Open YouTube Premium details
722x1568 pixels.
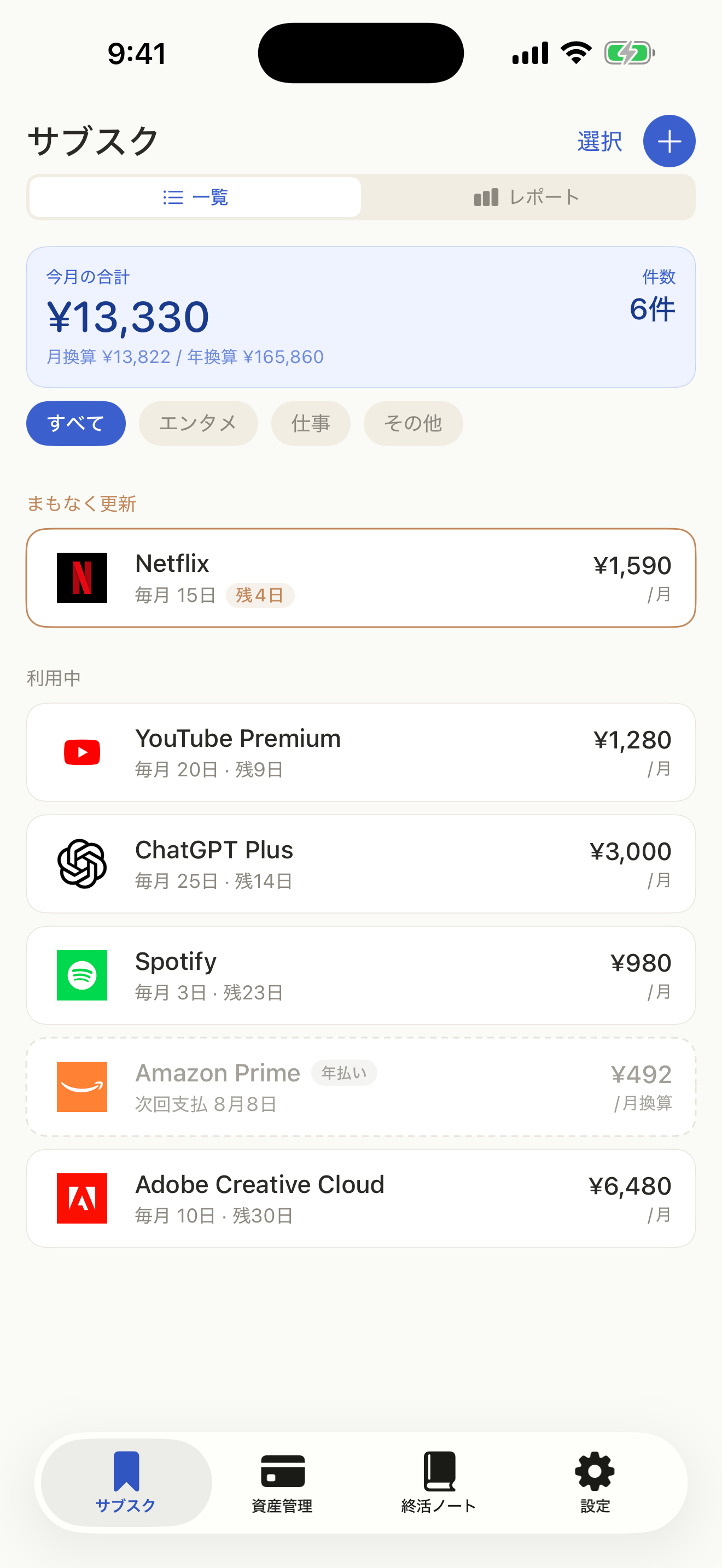[x=361, y=752]
